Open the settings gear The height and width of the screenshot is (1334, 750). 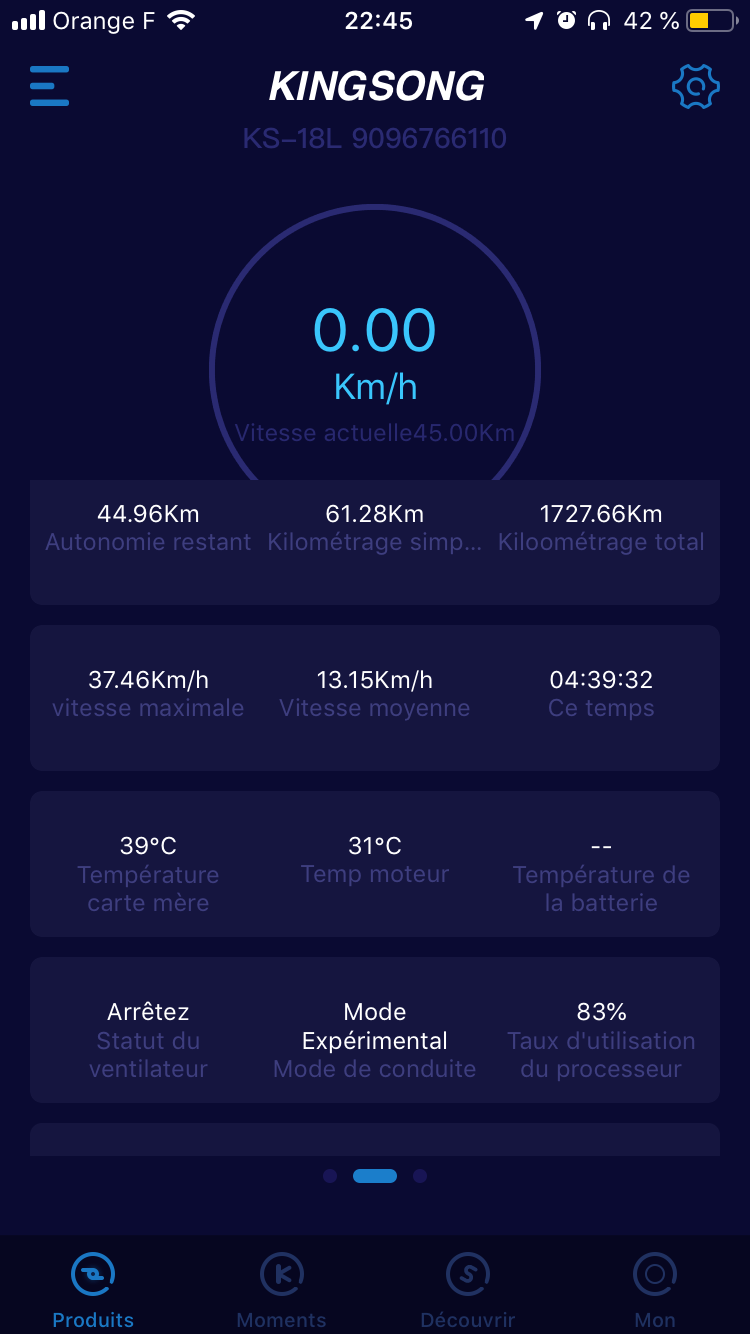[x=695, y=87]
